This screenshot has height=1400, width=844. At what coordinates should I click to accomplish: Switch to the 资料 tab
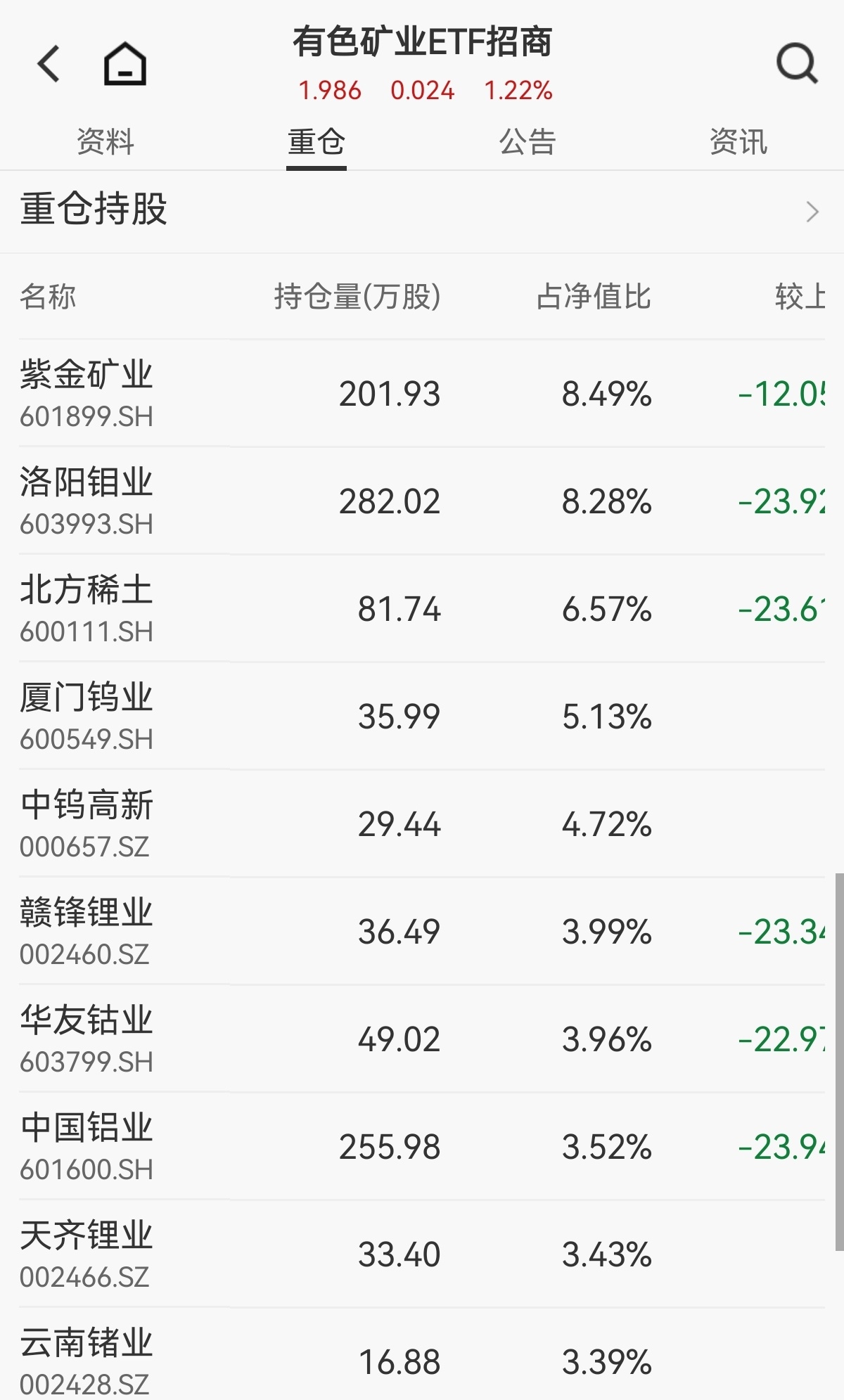point(105,141)
